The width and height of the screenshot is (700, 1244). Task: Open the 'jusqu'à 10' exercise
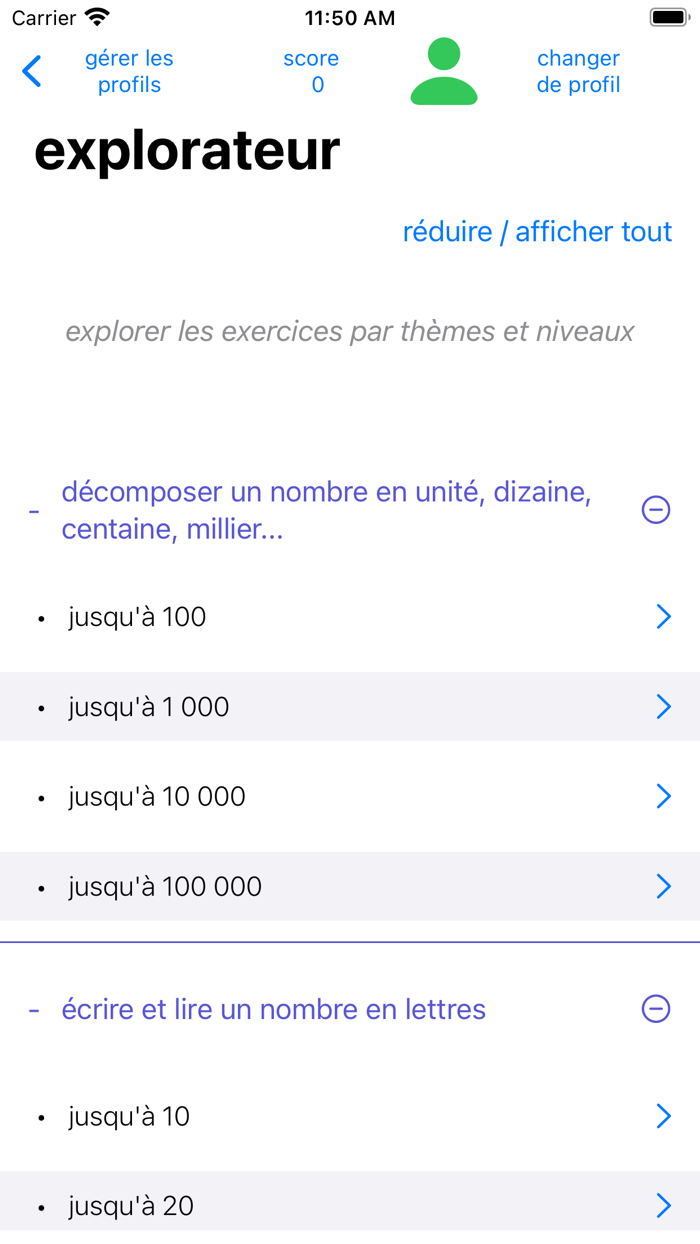pyautogui.click(x=350, y=1116)
